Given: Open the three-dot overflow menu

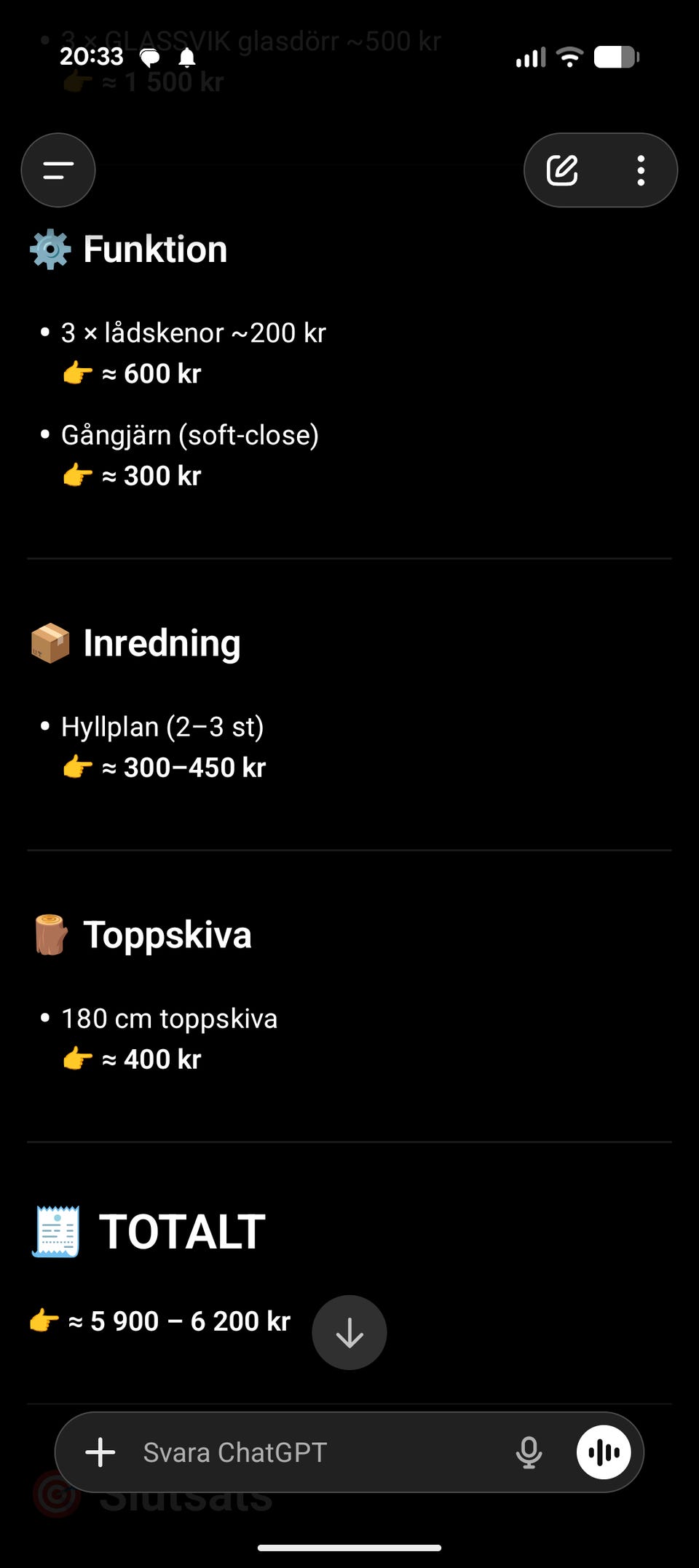Looking at the screenshot, I should click(641, 170).
